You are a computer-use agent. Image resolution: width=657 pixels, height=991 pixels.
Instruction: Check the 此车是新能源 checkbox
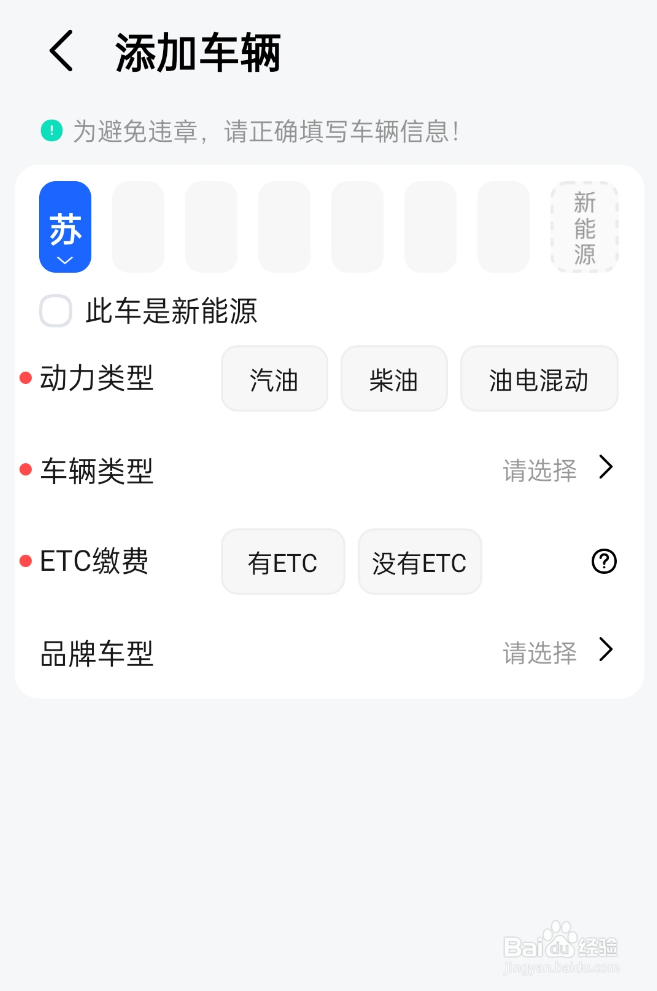coord(56,311)
